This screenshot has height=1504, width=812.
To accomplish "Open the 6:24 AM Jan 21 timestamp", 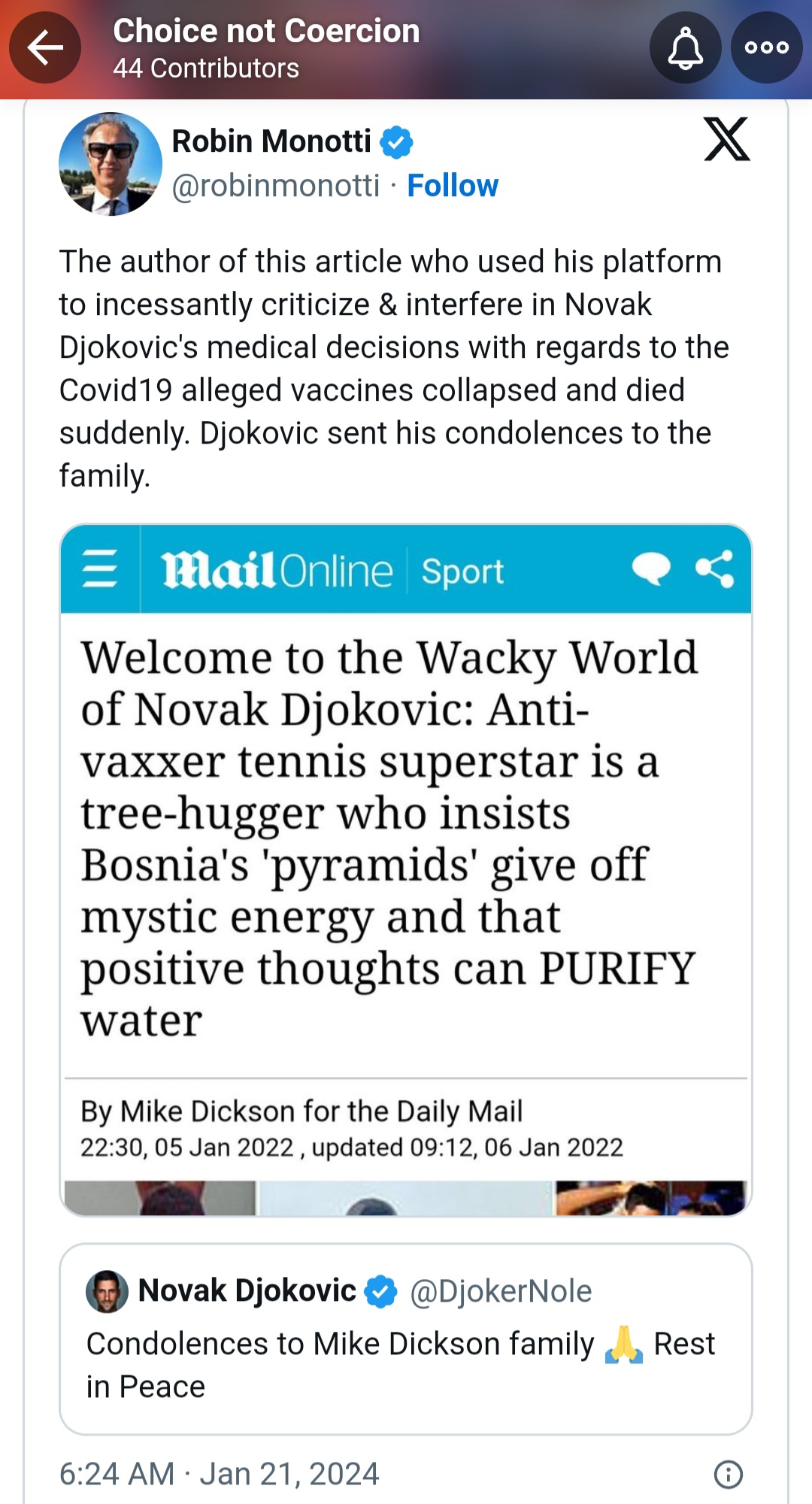I will pyautogui.click(x=219, y=1474).
